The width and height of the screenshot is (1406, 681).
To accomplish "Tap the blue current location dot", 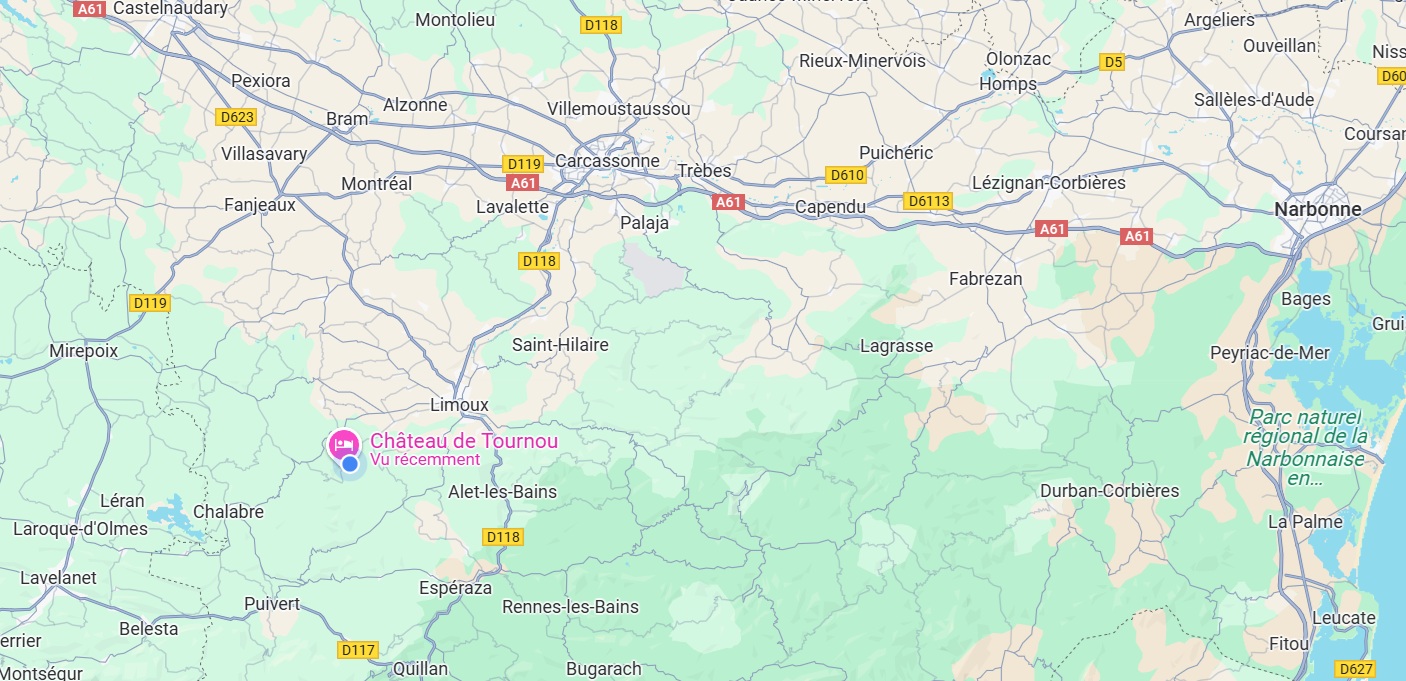I will pos(350,464).
